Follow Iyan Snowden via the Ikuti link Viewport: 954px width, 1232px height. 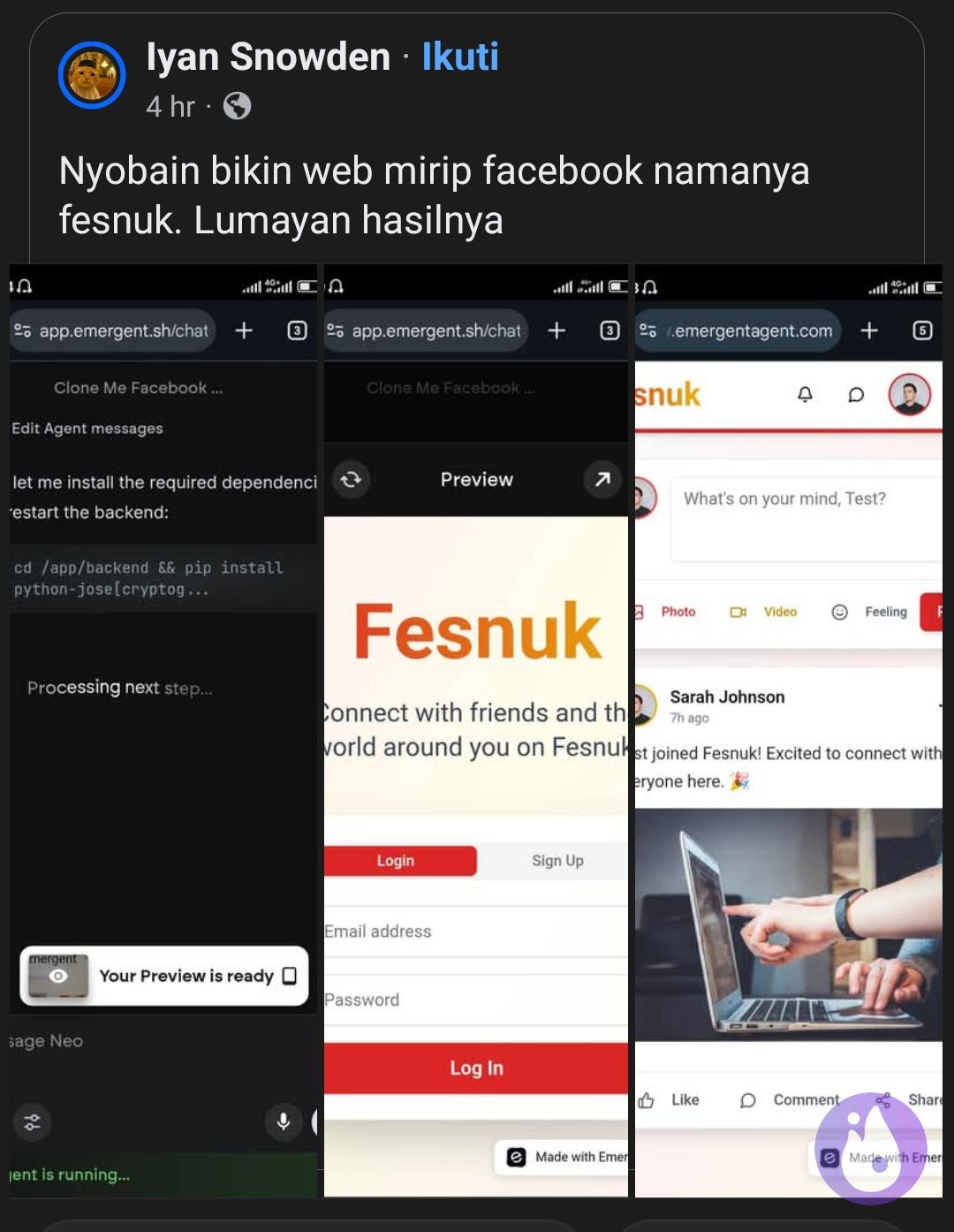coord(460,57)
